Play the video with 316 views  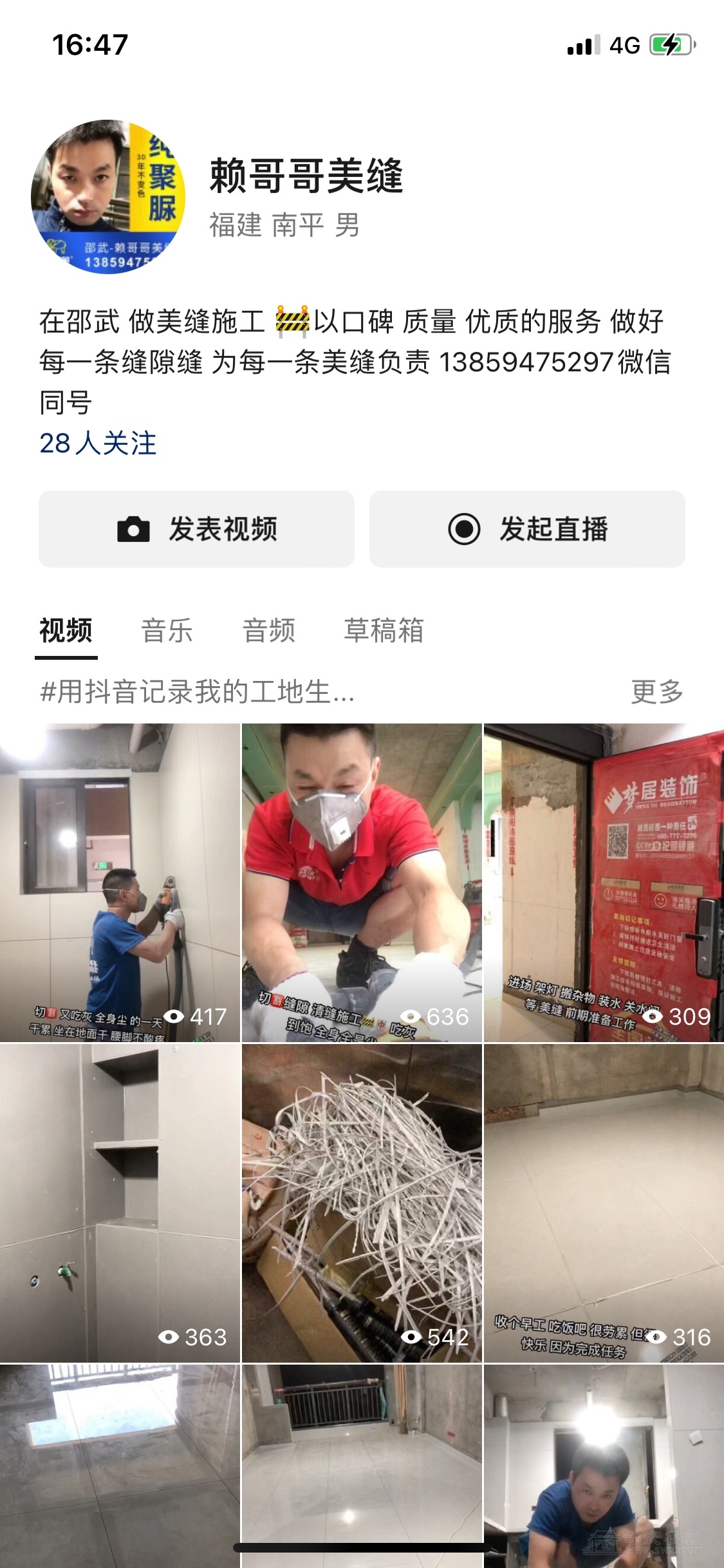pyautogui.click(x=604, y=1202)
